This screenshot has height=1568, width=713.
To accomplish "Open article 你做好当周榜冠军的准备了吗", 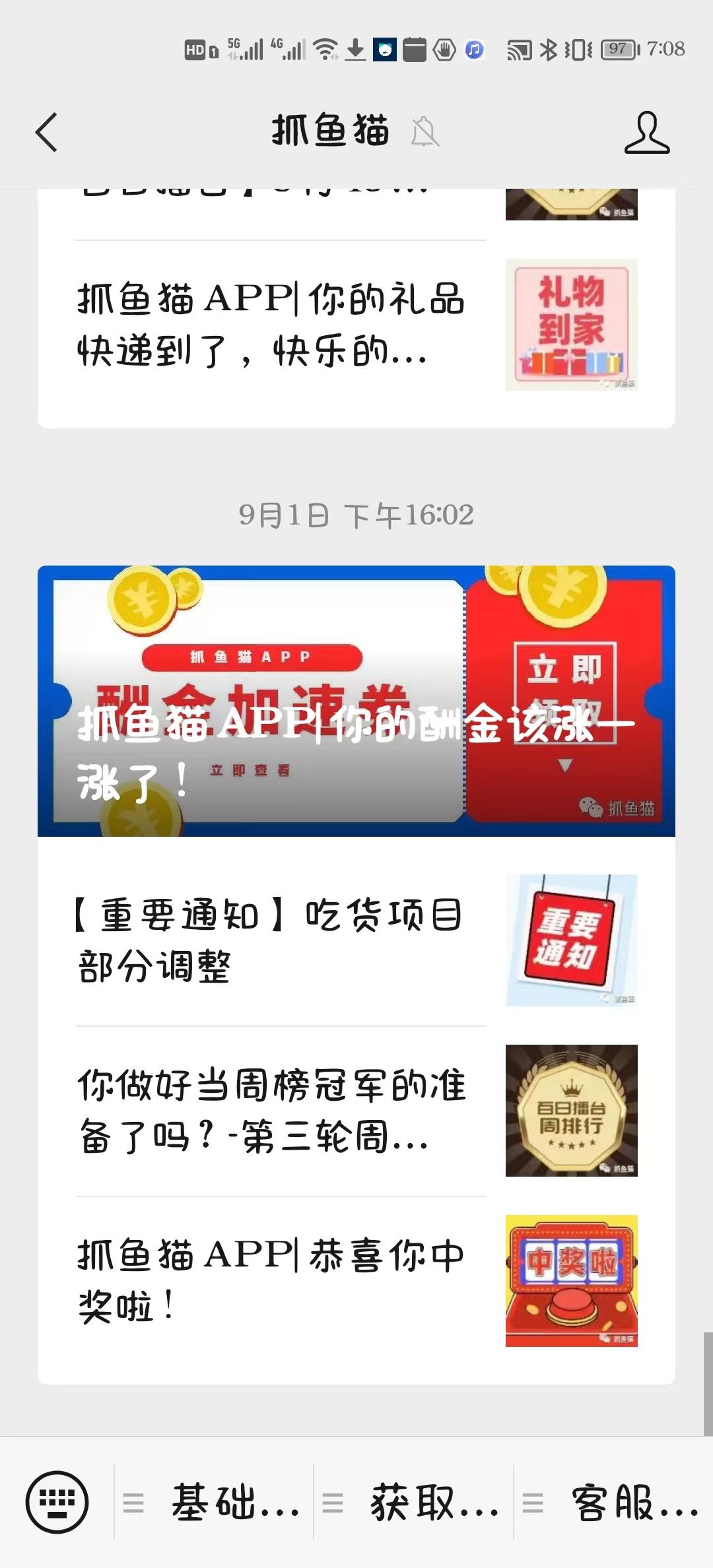I will [356, 1111].
